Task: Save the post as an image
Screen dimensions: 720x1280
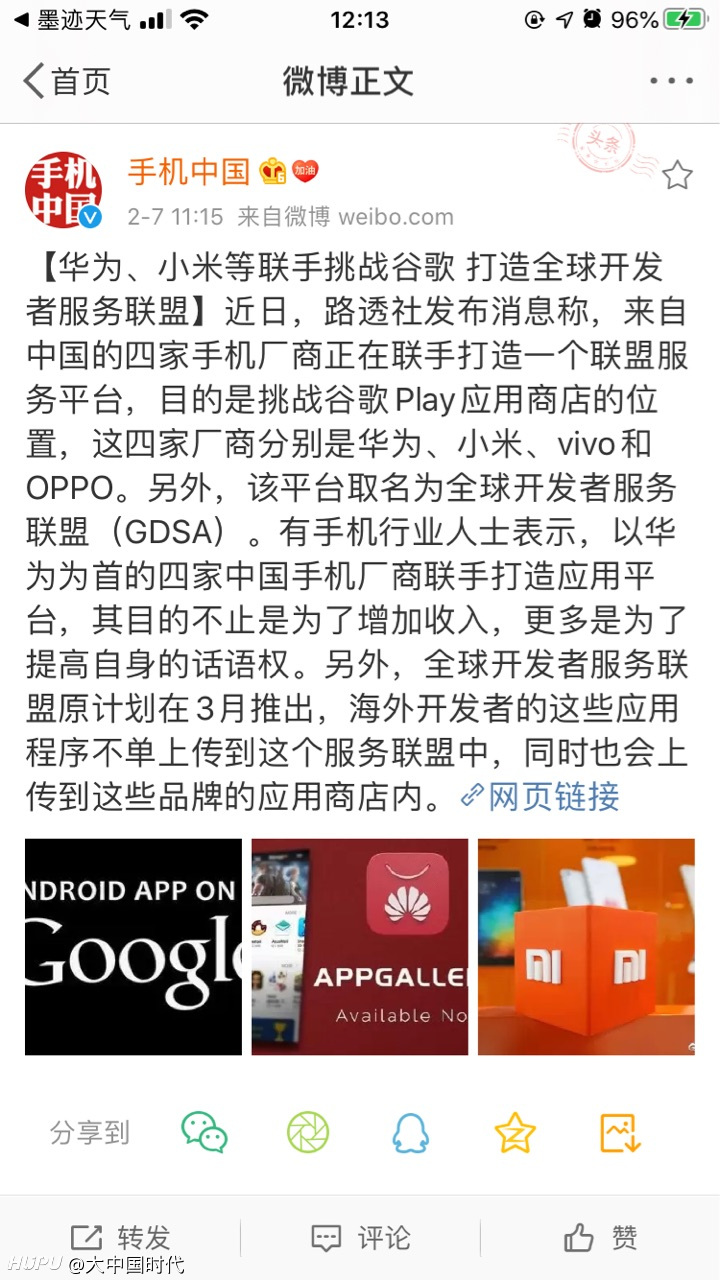Action: tap(620, 1132)
